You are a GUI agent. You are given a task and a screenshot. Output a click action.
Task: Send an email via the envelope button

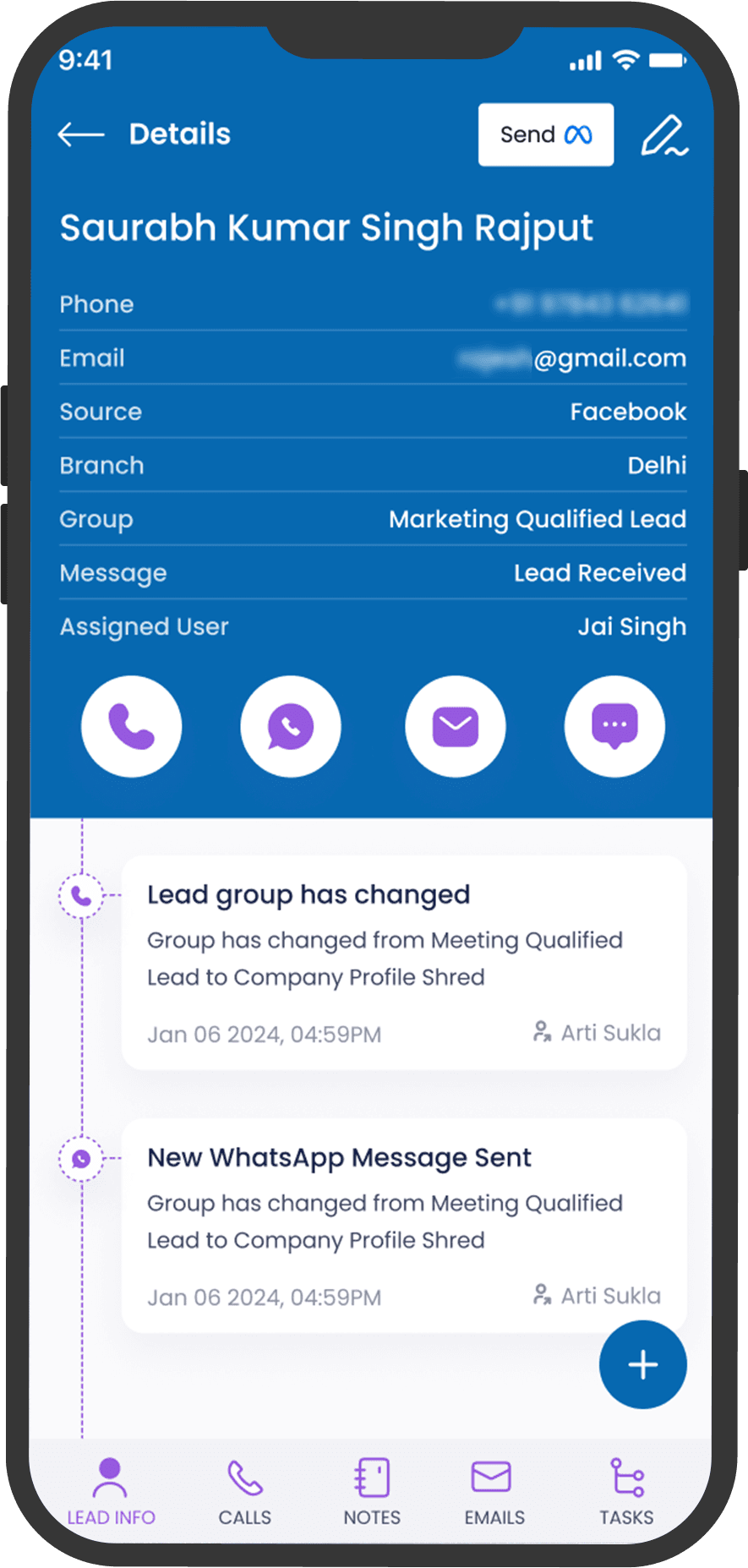[x=455, y=726]
